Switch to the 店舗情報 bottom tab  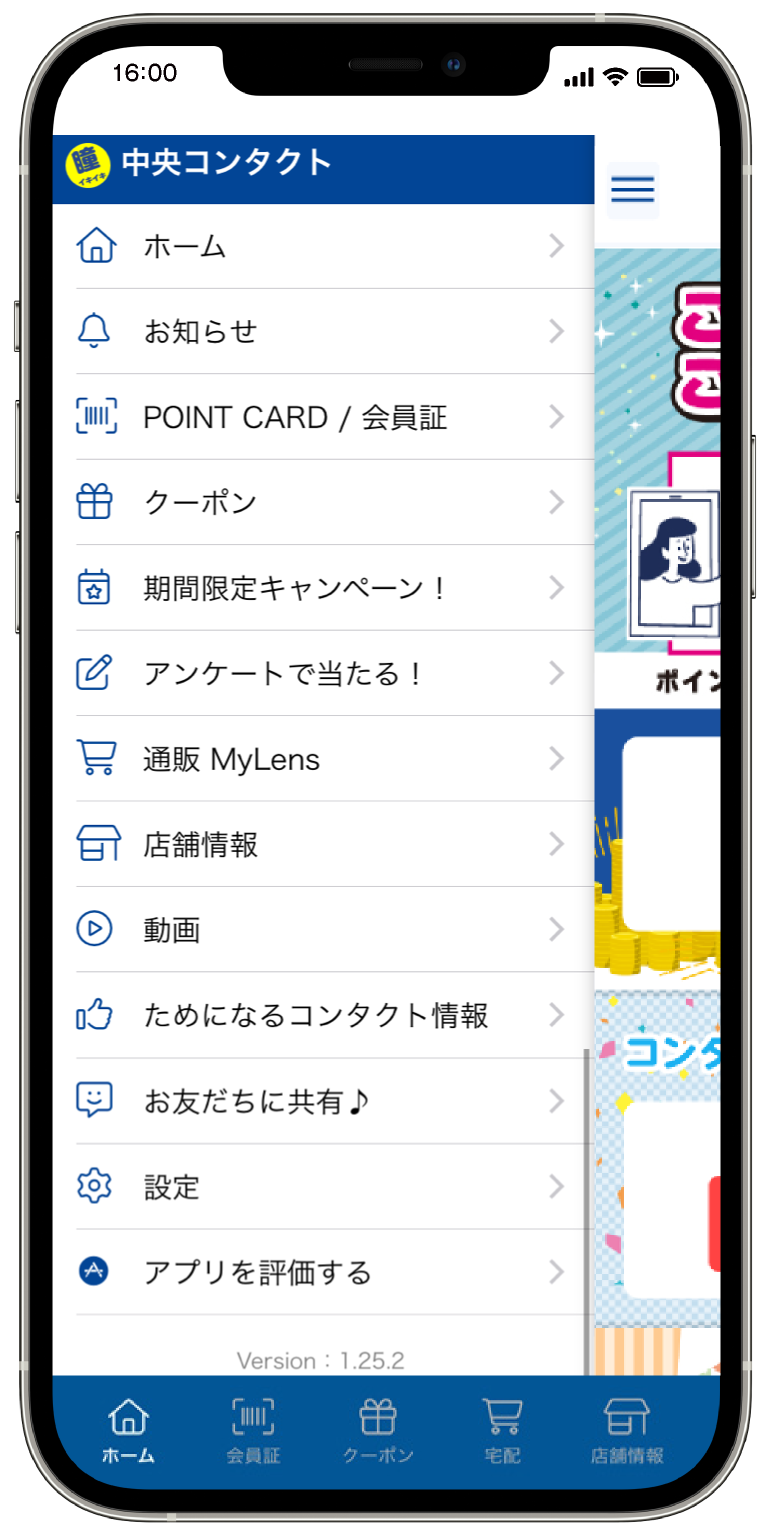[627, 1431]
